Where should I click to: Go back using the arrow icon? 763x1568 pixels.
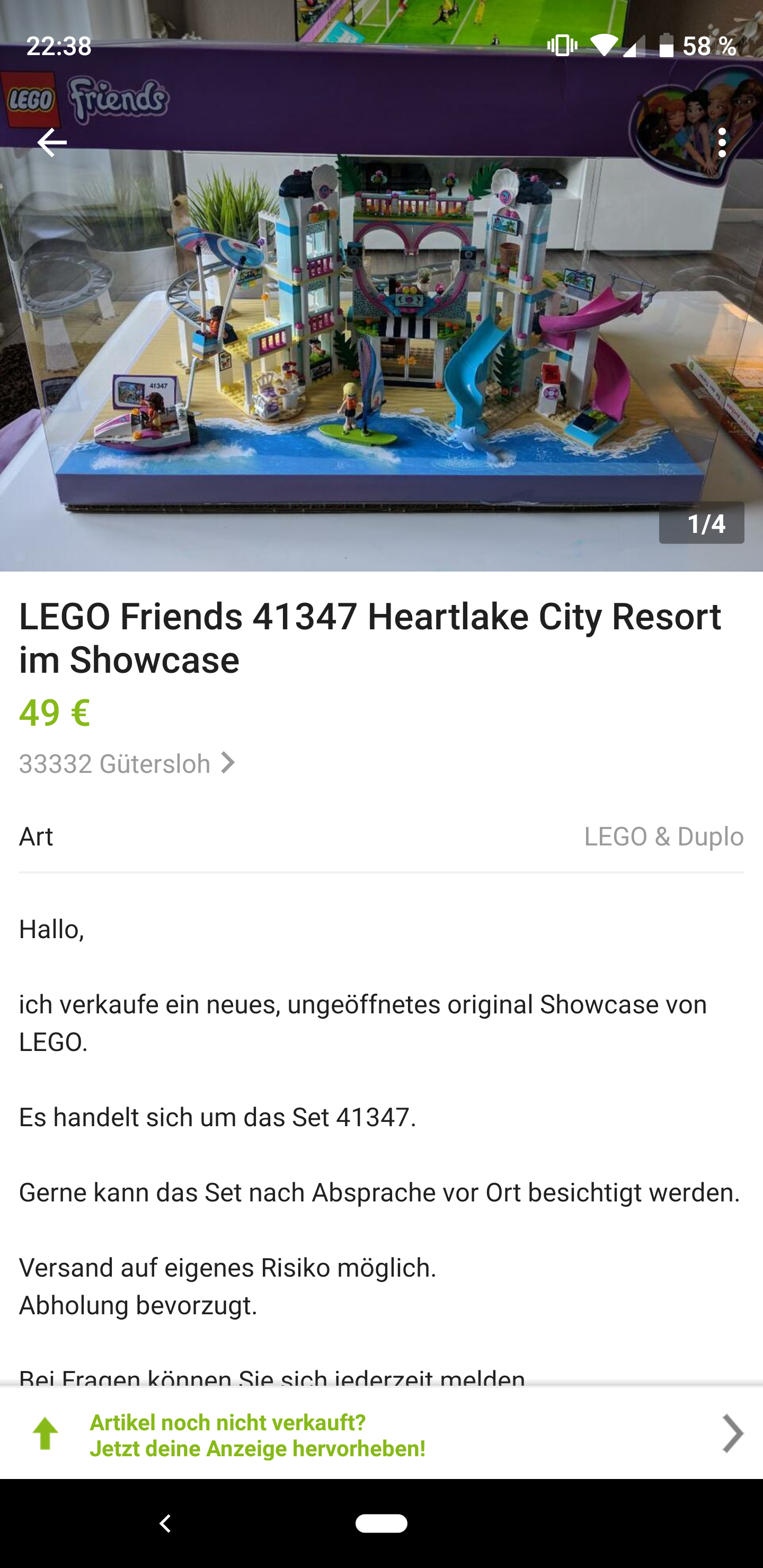coord(52,143)
